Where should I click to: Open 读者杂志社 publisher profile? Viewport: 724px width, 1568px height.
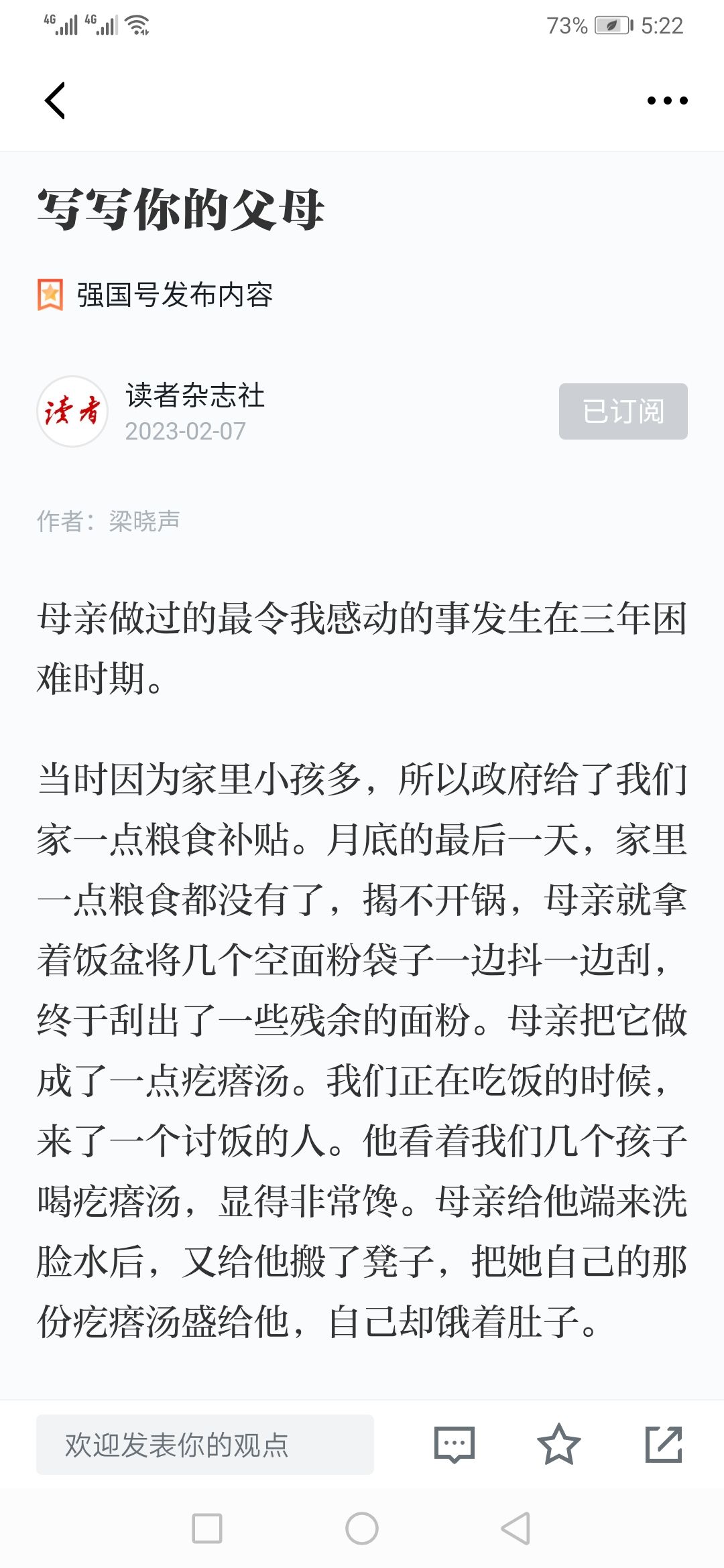pos(194,395)
